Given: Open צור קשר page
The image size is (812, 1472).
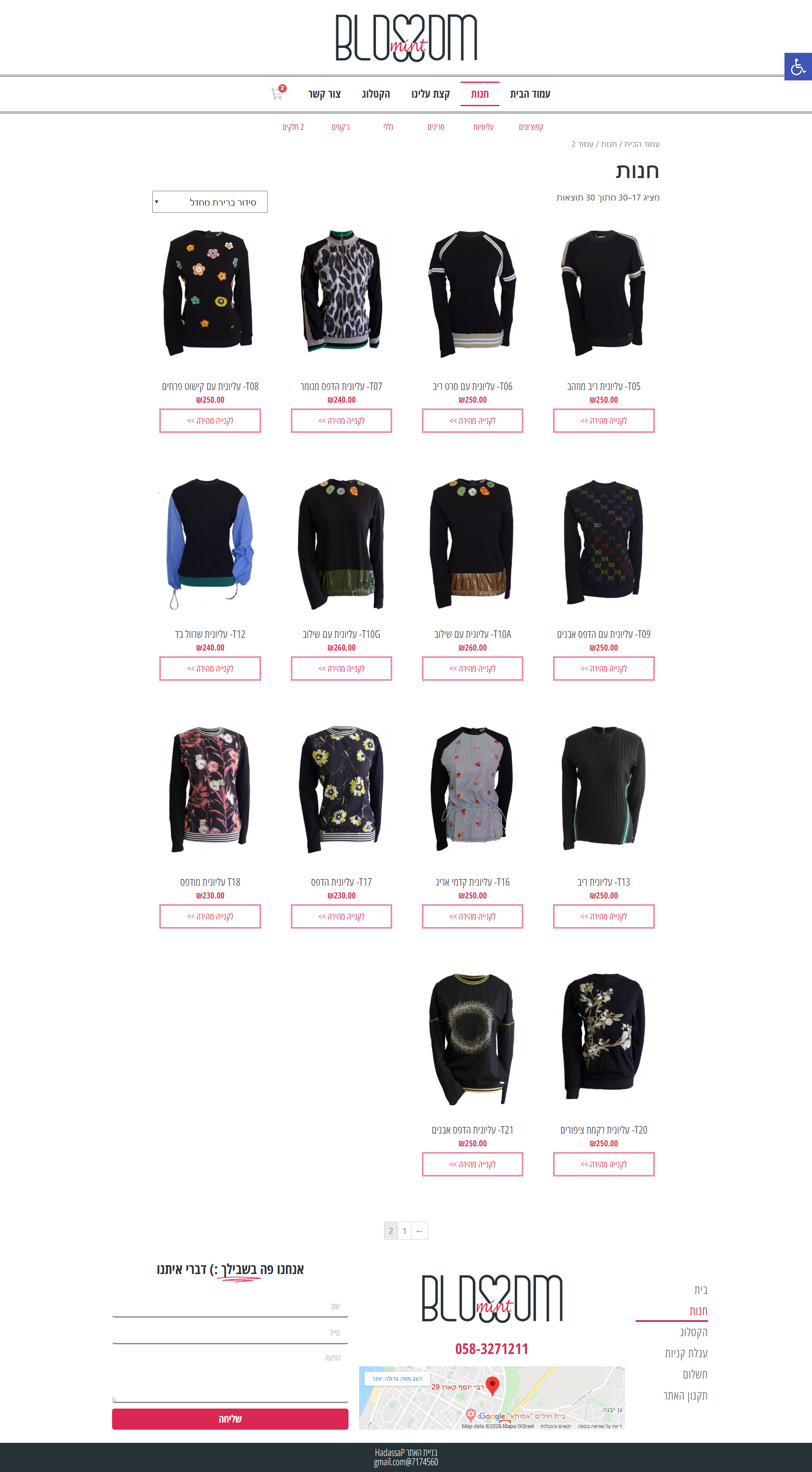Looking at the screenshot, I should click(x=324, y=94).
